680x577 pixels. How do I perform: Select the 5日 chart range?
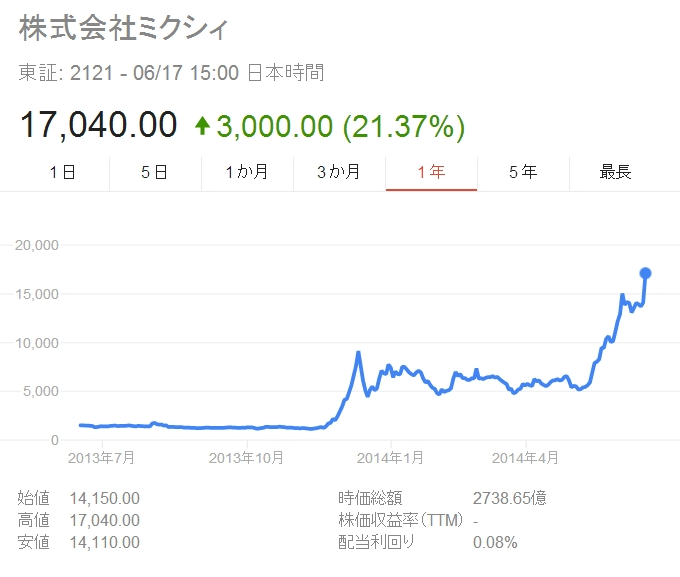[x=155, y=172]
